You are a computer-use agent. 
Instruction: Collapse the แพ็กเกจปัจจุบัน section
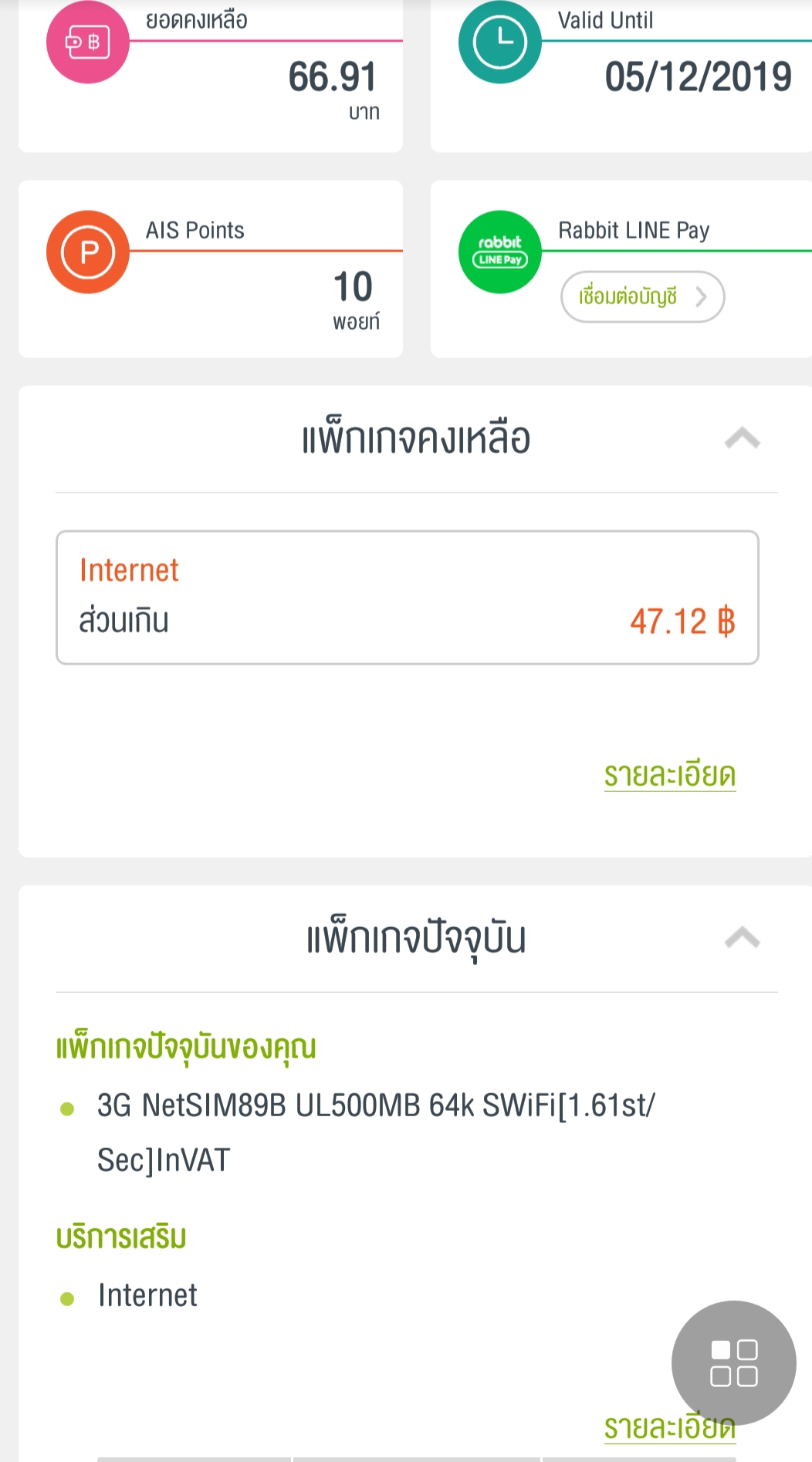point(743,938)
